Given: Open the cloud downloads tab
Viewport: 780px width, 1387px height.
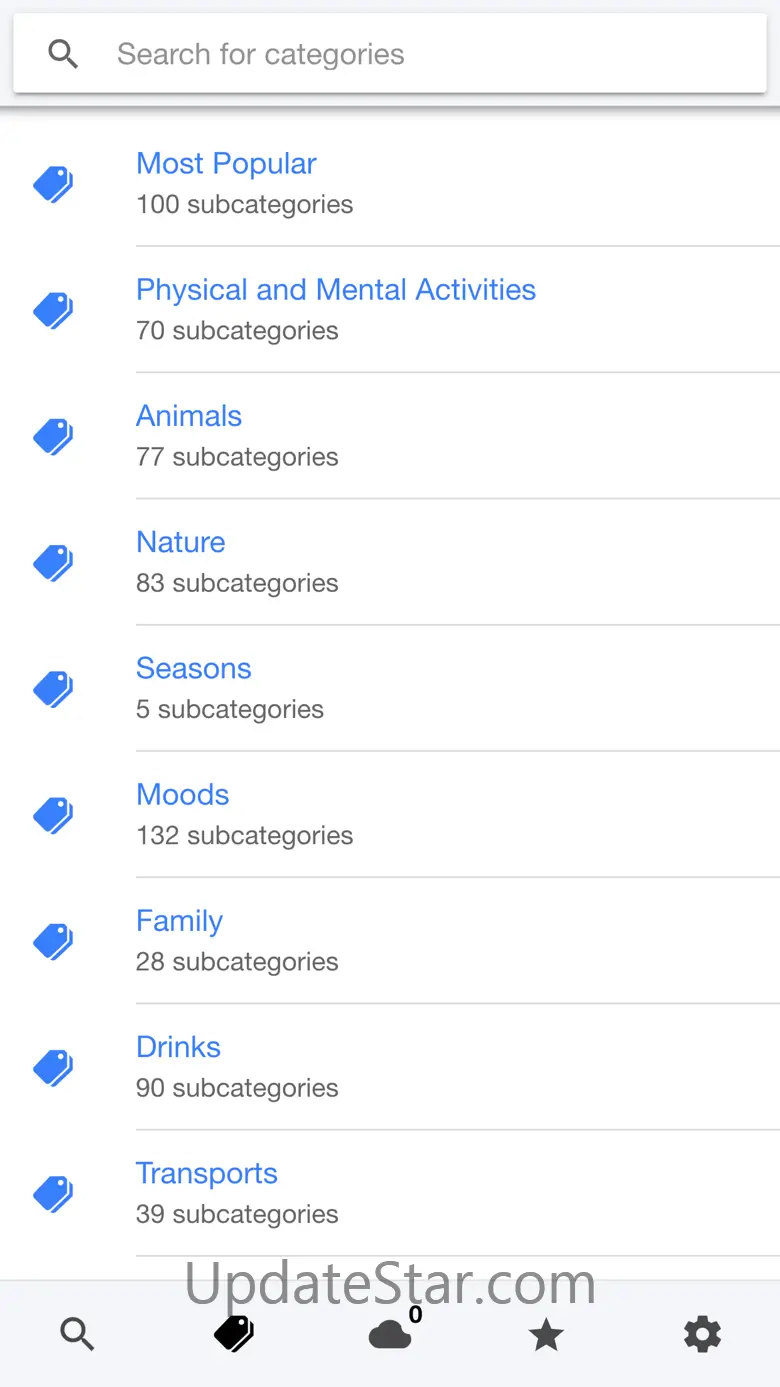Looking at the screenshot, I should pyautogui.click(x=390, y=1334).
